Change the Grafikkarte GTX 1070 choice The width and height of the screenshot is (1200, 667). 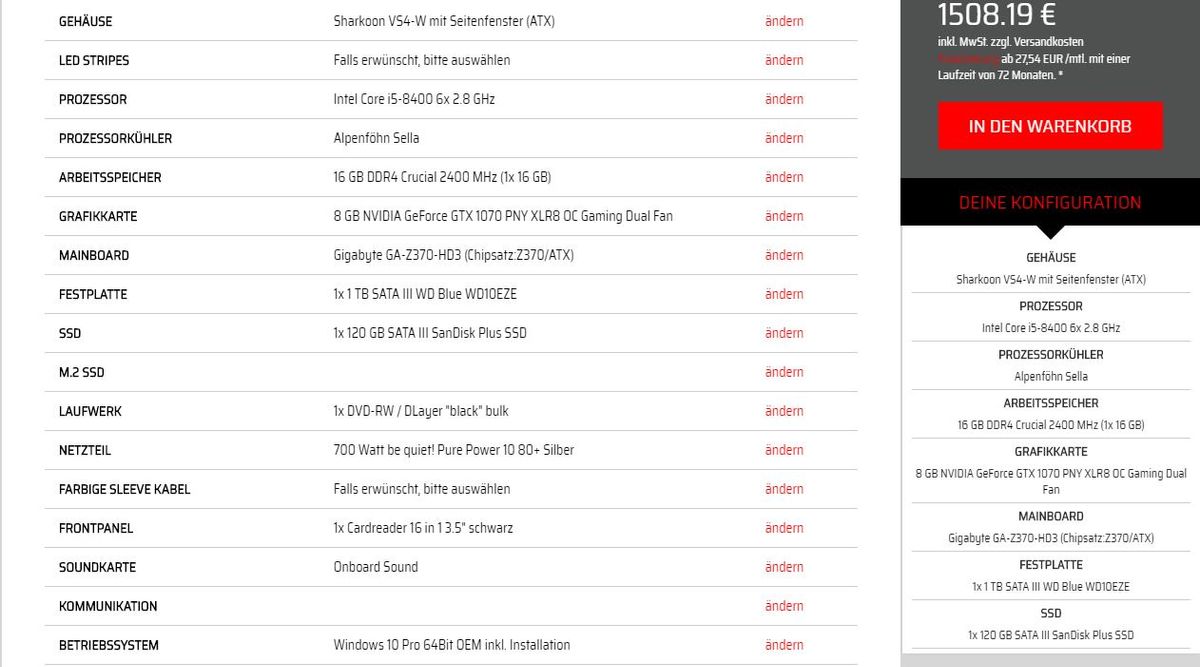(x=784, y=216)
